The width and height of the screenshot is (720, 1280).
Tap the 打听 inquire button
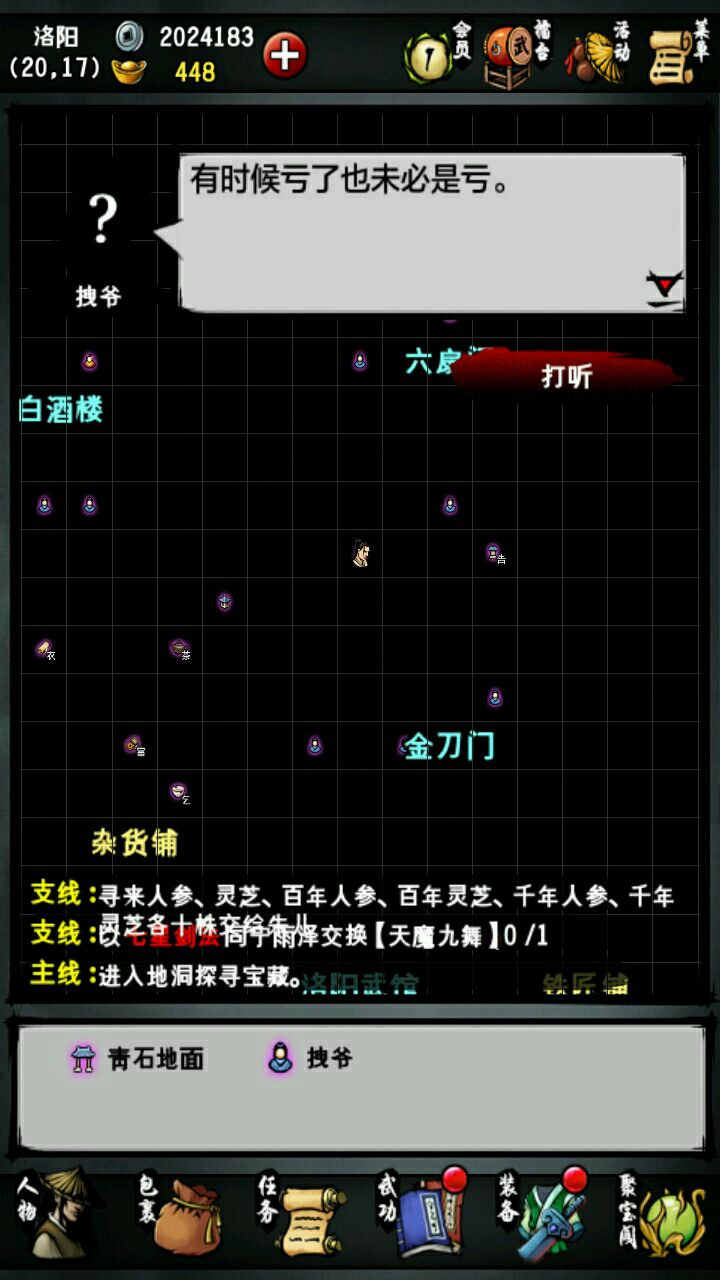tap(567, 376)
